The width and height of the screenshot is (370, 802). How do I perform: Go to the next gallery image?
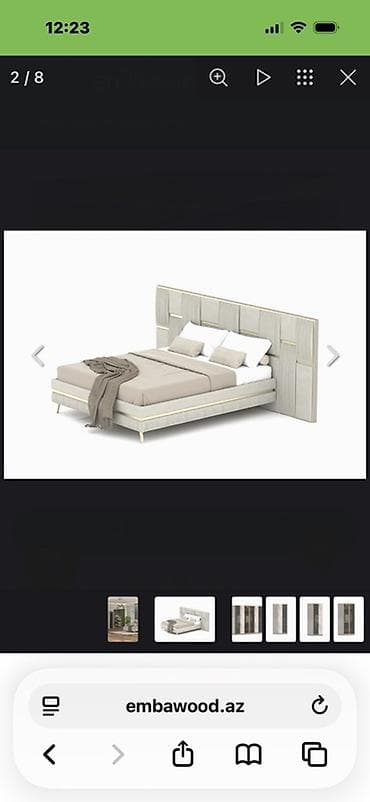333,355
